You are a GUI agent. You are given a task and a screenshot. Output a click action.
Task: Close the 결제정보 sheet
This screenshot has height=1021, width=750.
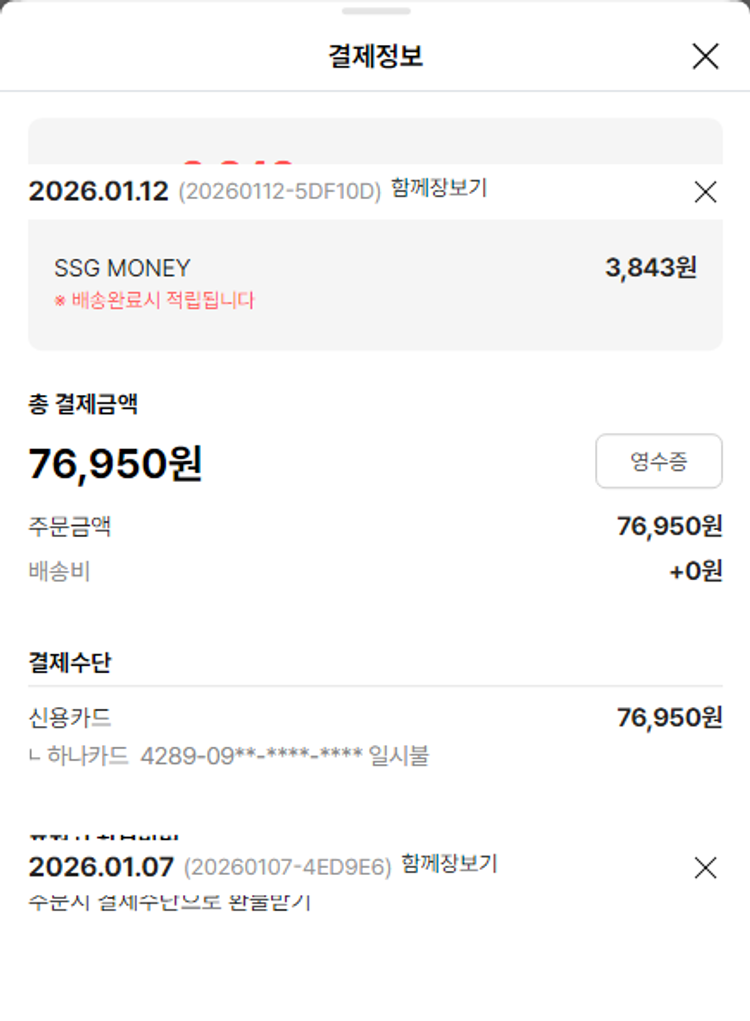pyautogui.click(x=705, y=57)
